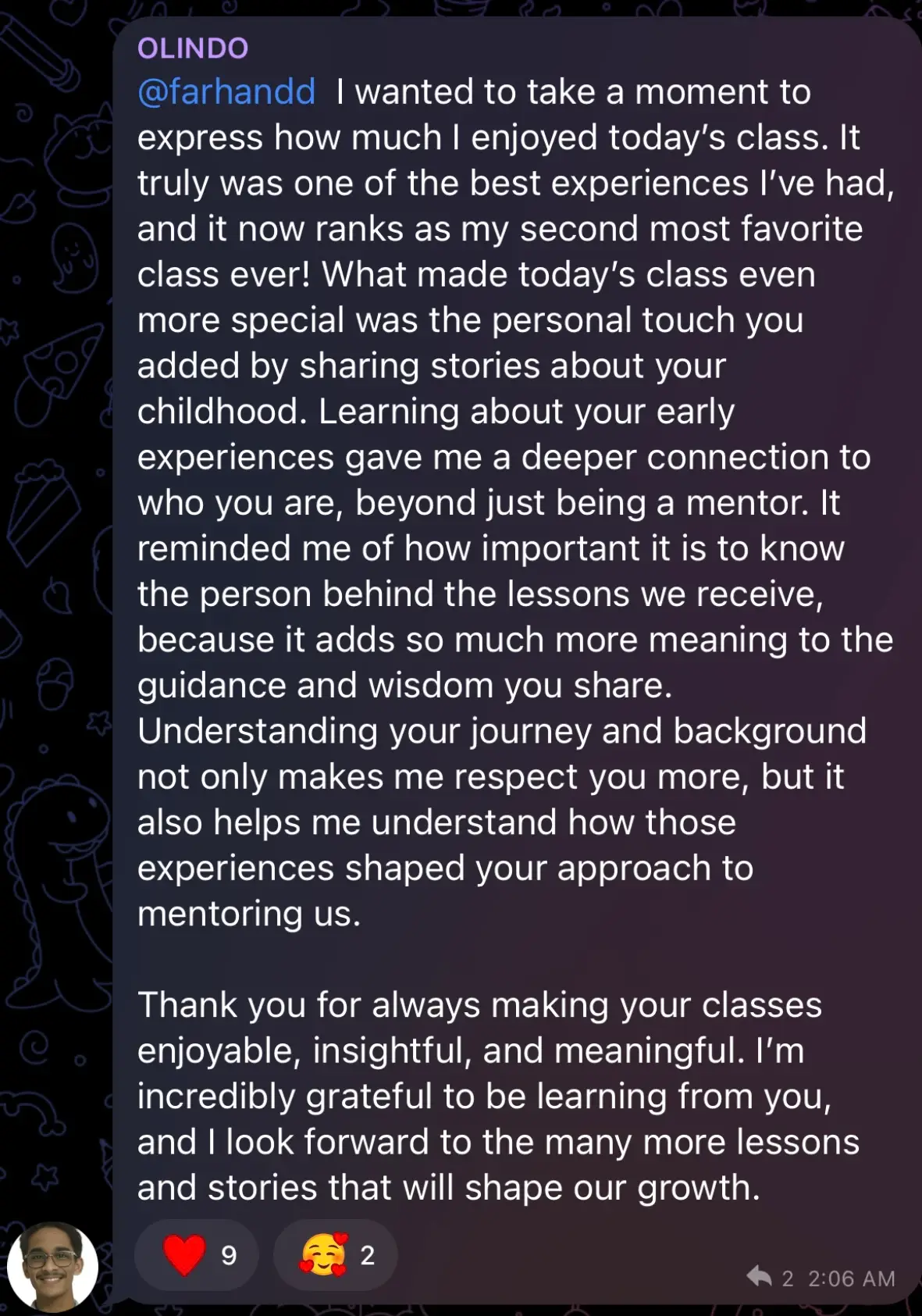The height and width of the screenshot is (1316, 922).
Task: Tap the red heart reaction chip
Action: pyautogui.click(x=196, y=1255)
